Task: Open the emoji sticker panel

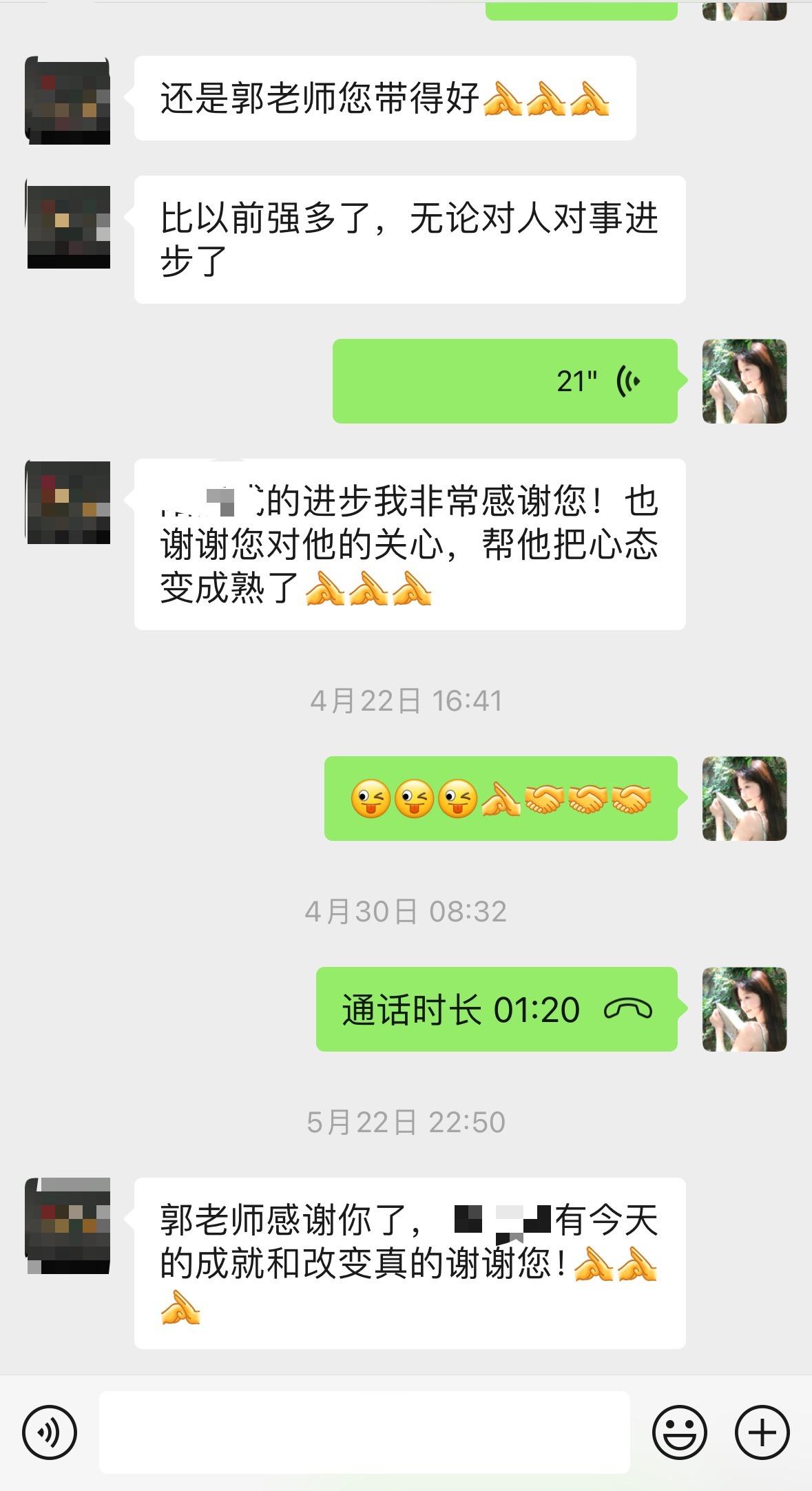Action: [679, 1432]
